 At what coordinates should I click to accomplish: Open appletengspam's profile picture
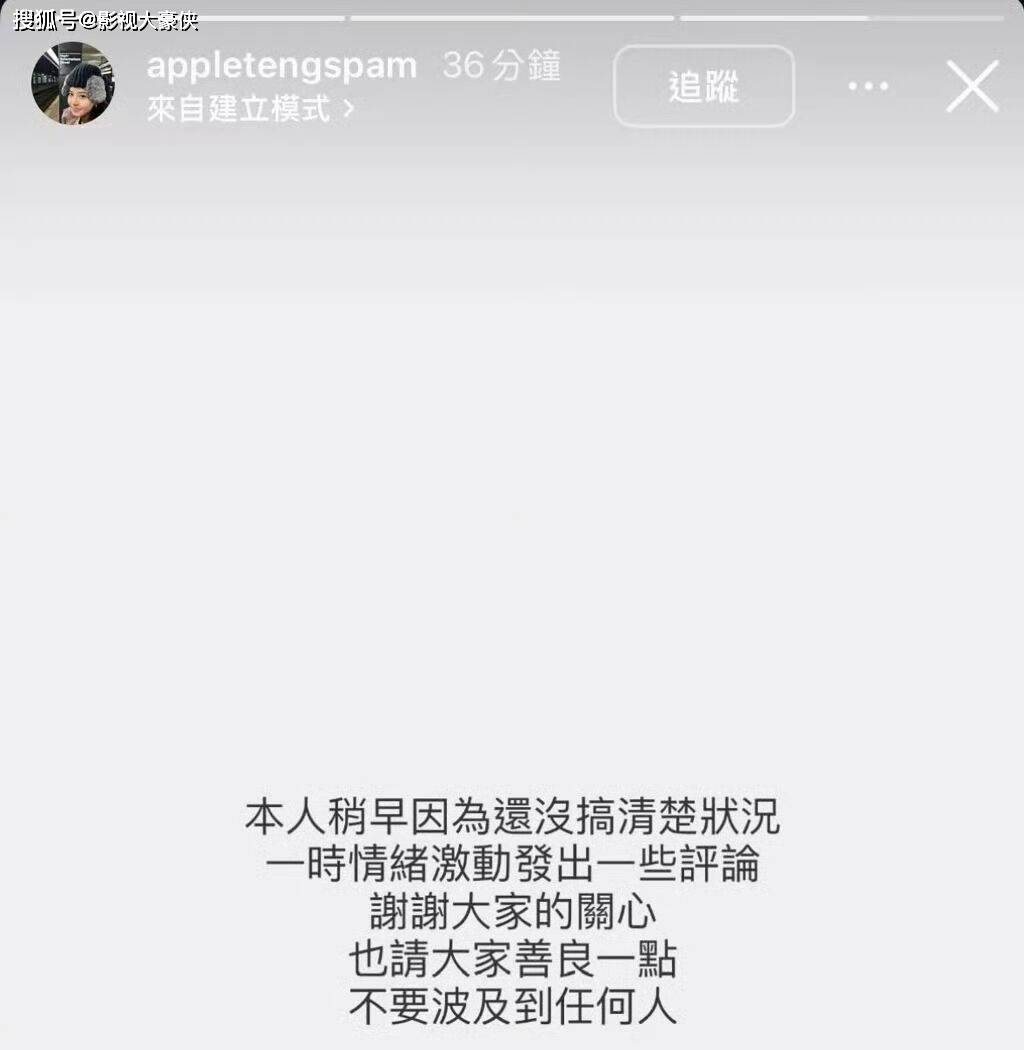72,84
